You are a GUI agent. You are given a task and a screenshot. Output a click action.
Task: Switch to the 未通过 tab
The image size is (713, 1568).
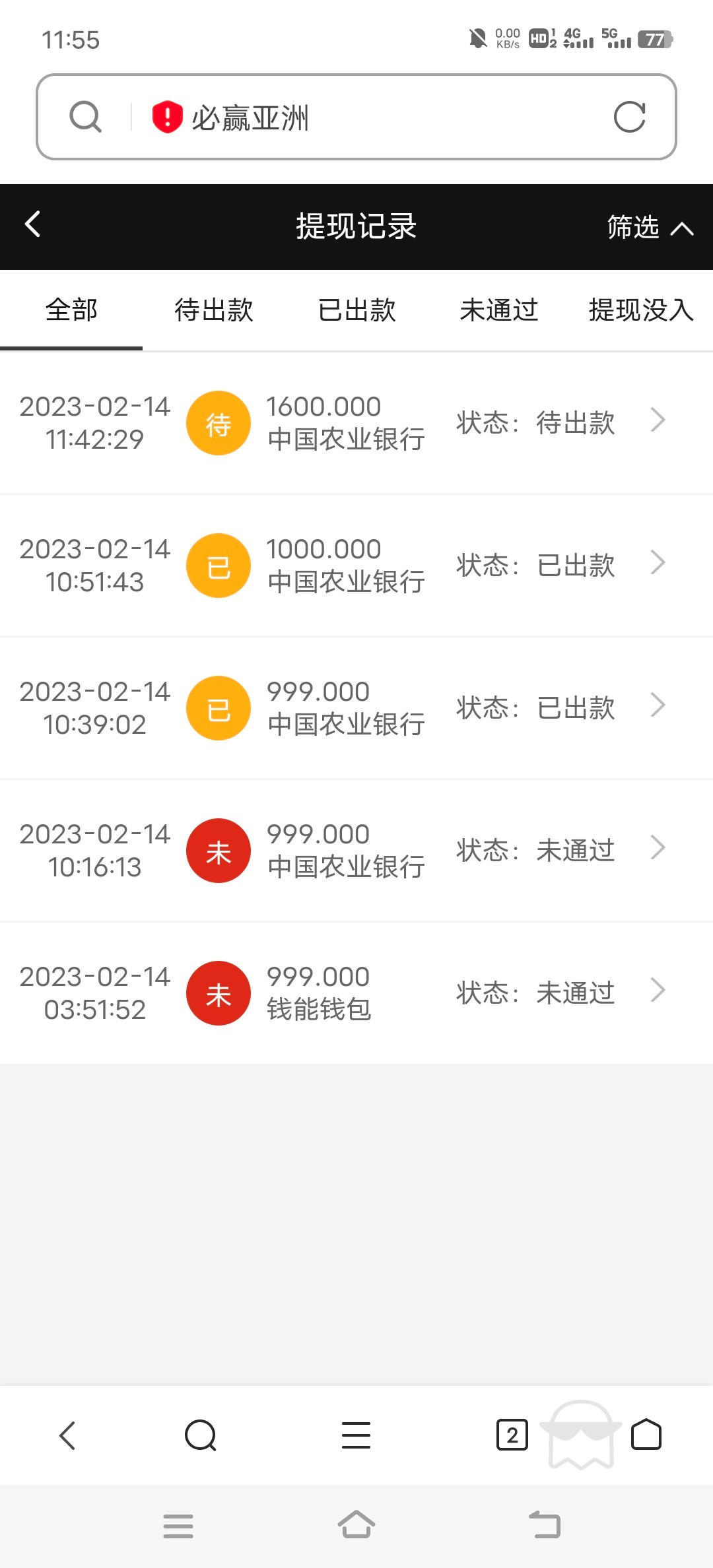(x=499, y=310)
